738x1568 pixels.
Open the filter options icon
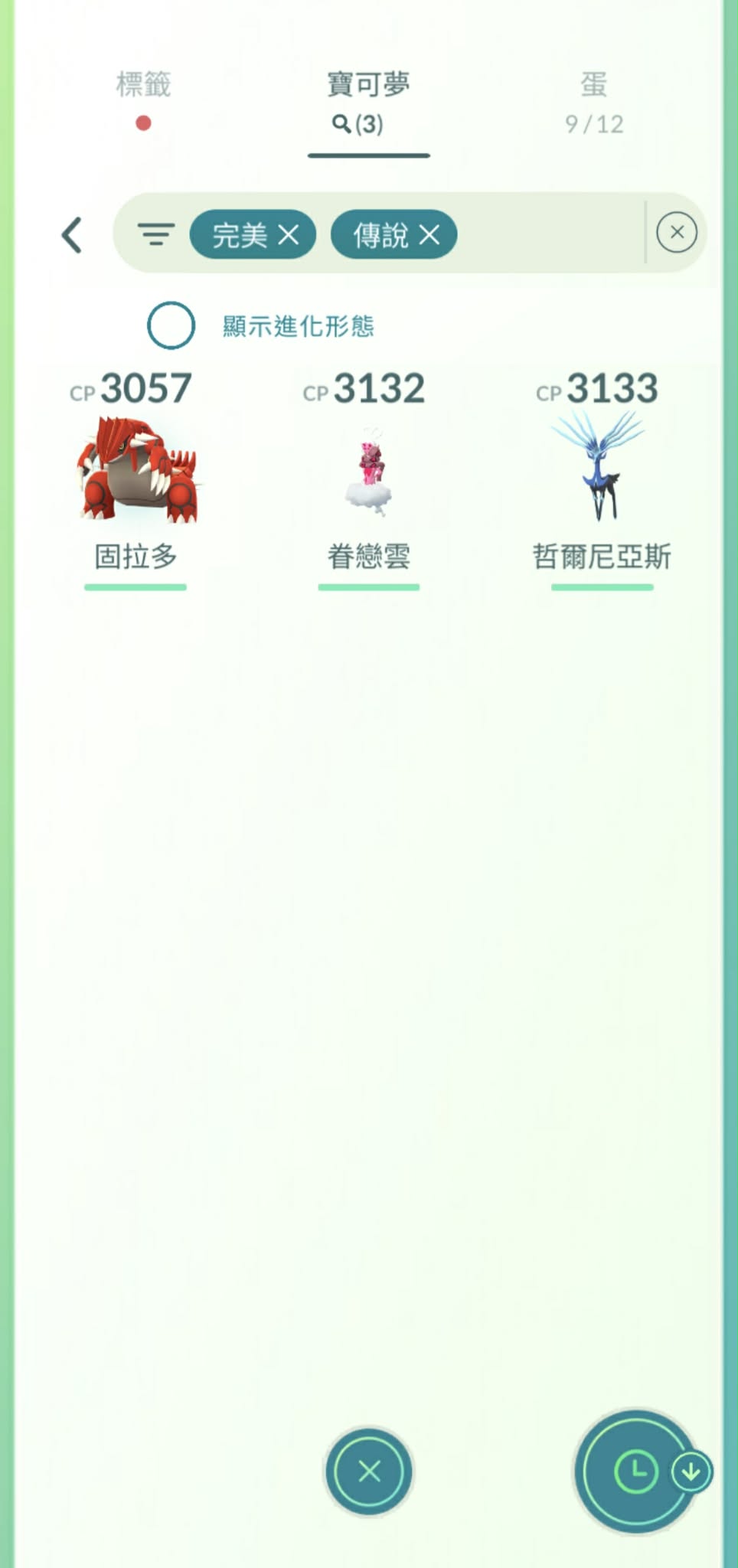(156, 234)
